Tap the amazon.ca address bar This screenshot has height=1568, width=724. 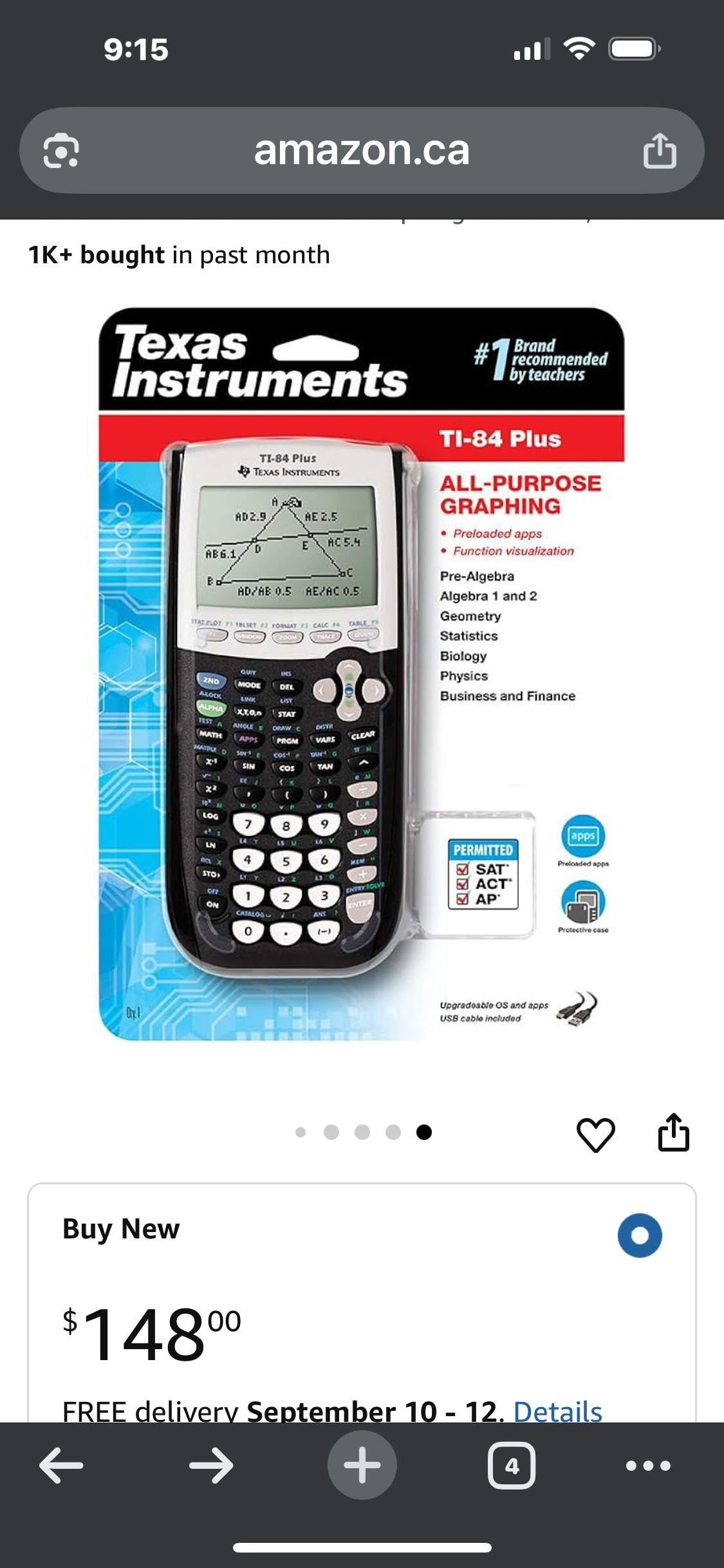tap(362, 151)
